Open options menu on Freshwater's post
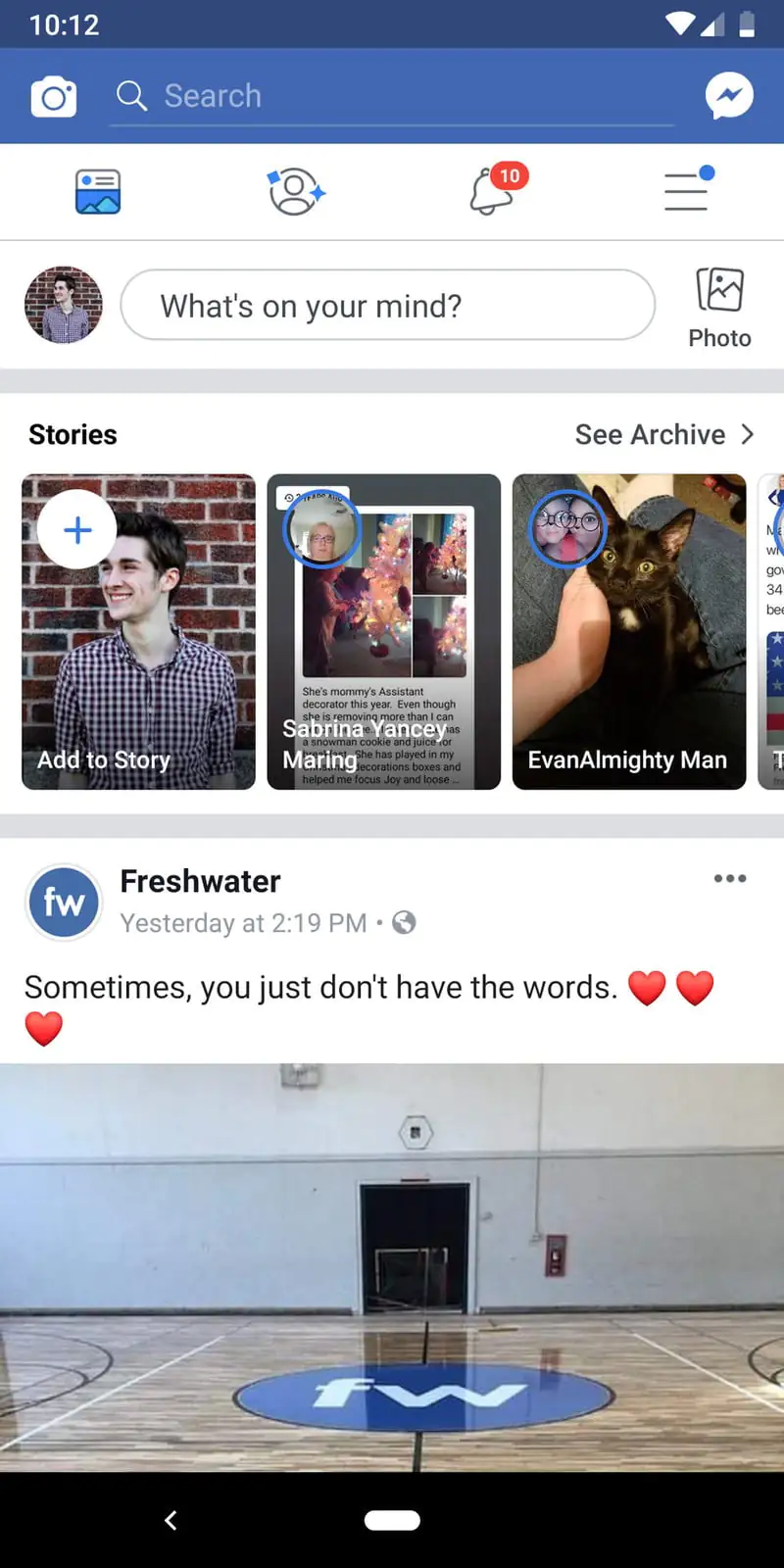This screenshot has width=784, height=1568. (x=730, y=878)
